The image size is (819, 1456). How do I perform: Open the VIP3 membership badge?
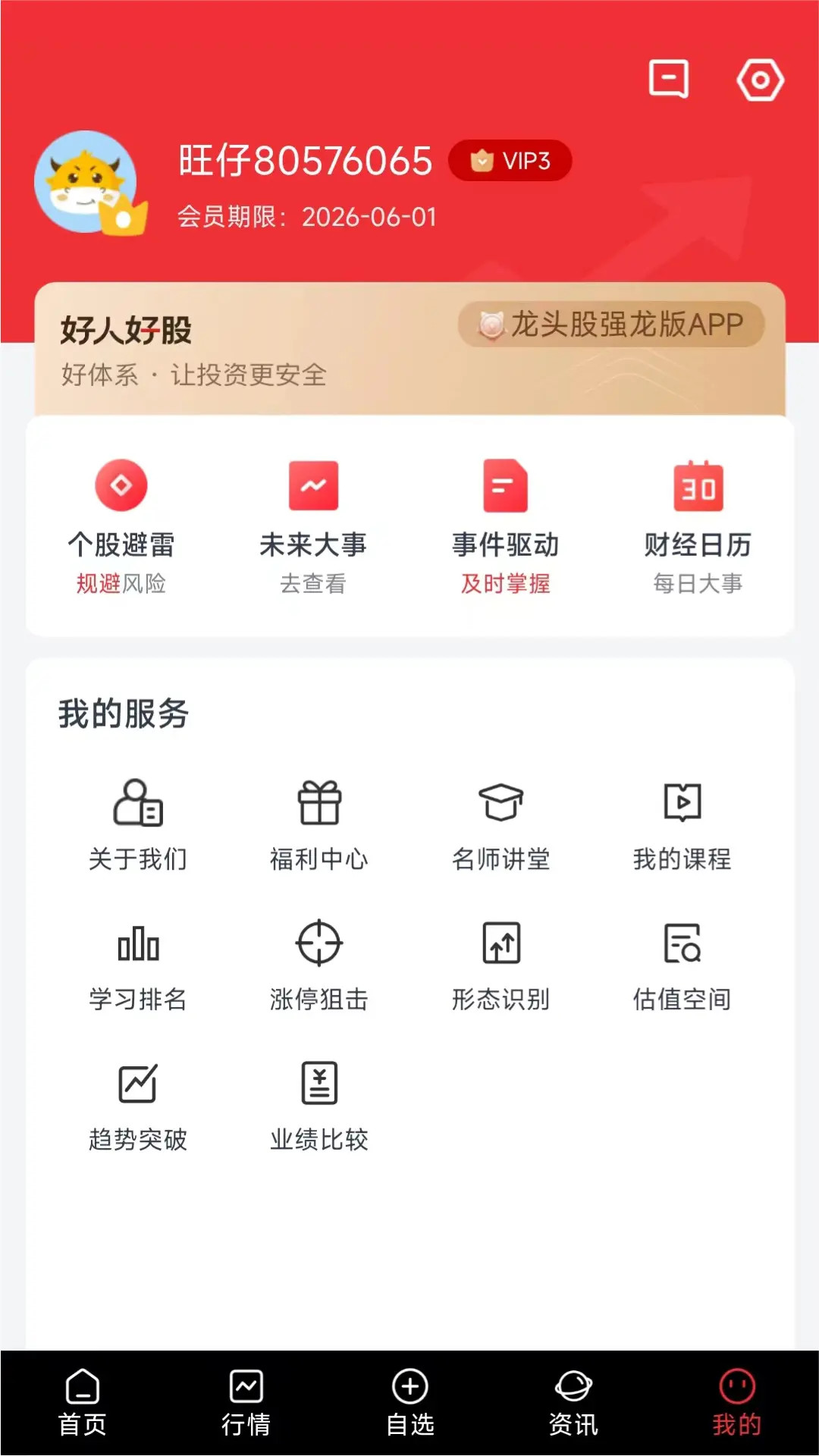click(510, 161)
